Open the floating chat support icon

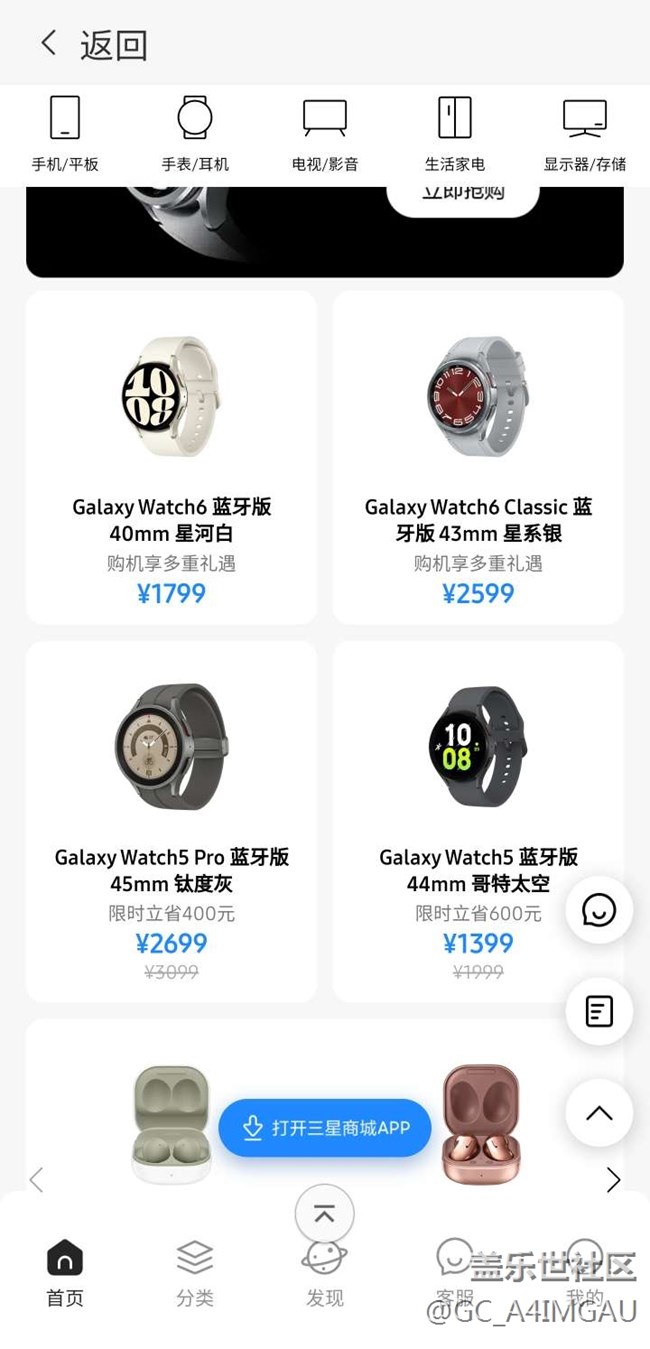point(599,910)
